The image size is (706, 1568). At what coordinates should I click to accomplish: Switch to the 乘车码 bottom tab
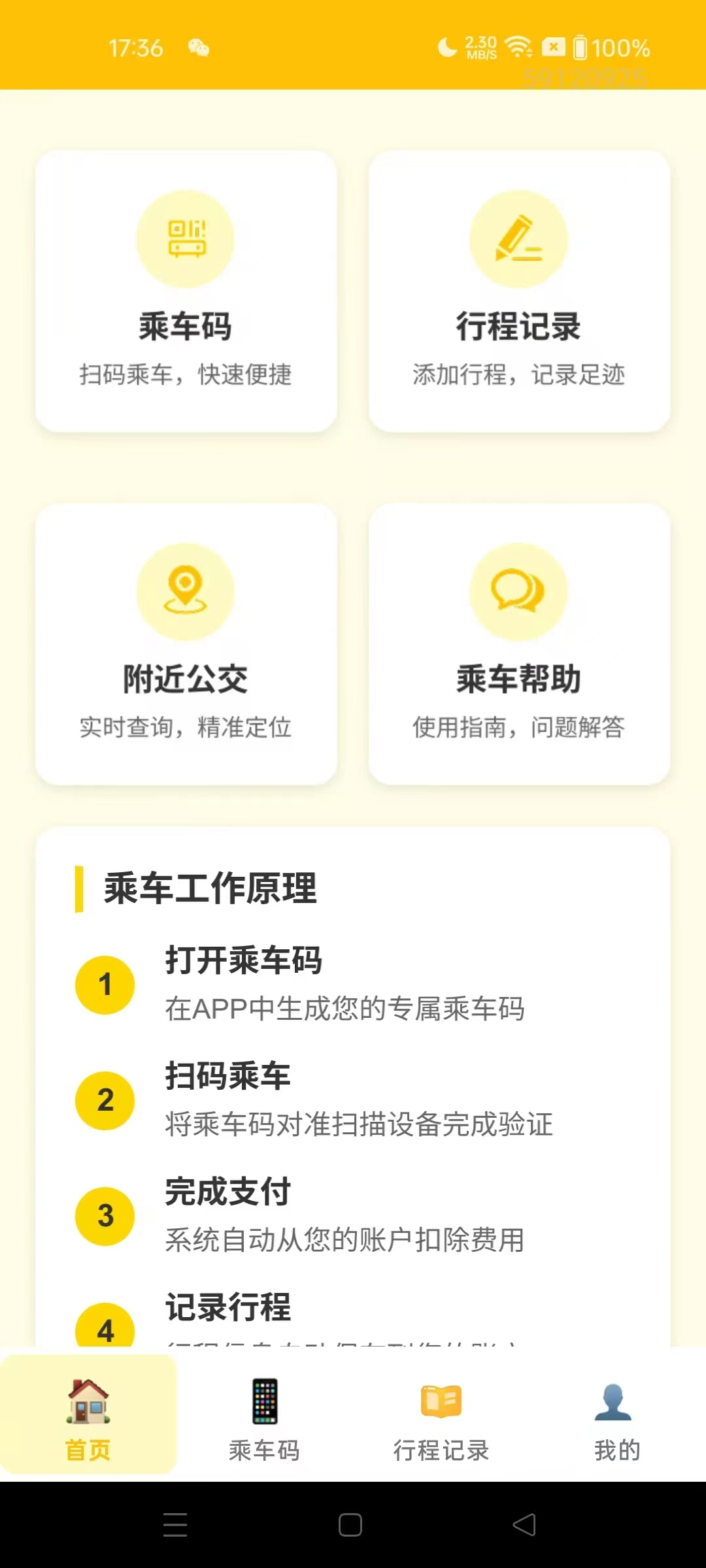(265, 1414)
